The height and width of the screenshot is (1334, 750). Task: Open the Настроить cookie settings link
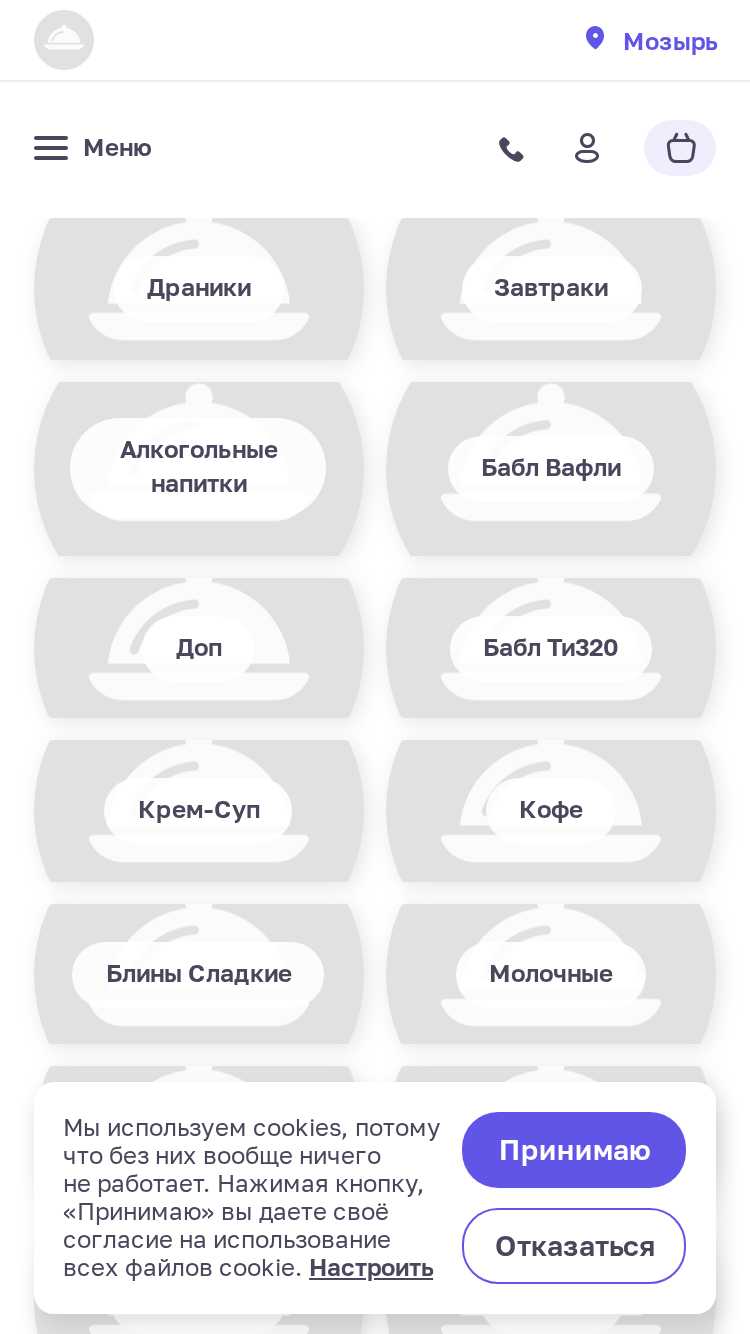(371, 1268)
